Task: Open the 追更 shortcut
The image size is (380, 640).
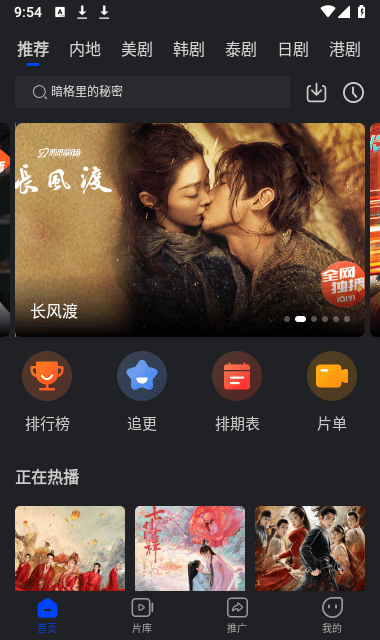Action: point(142,392)
